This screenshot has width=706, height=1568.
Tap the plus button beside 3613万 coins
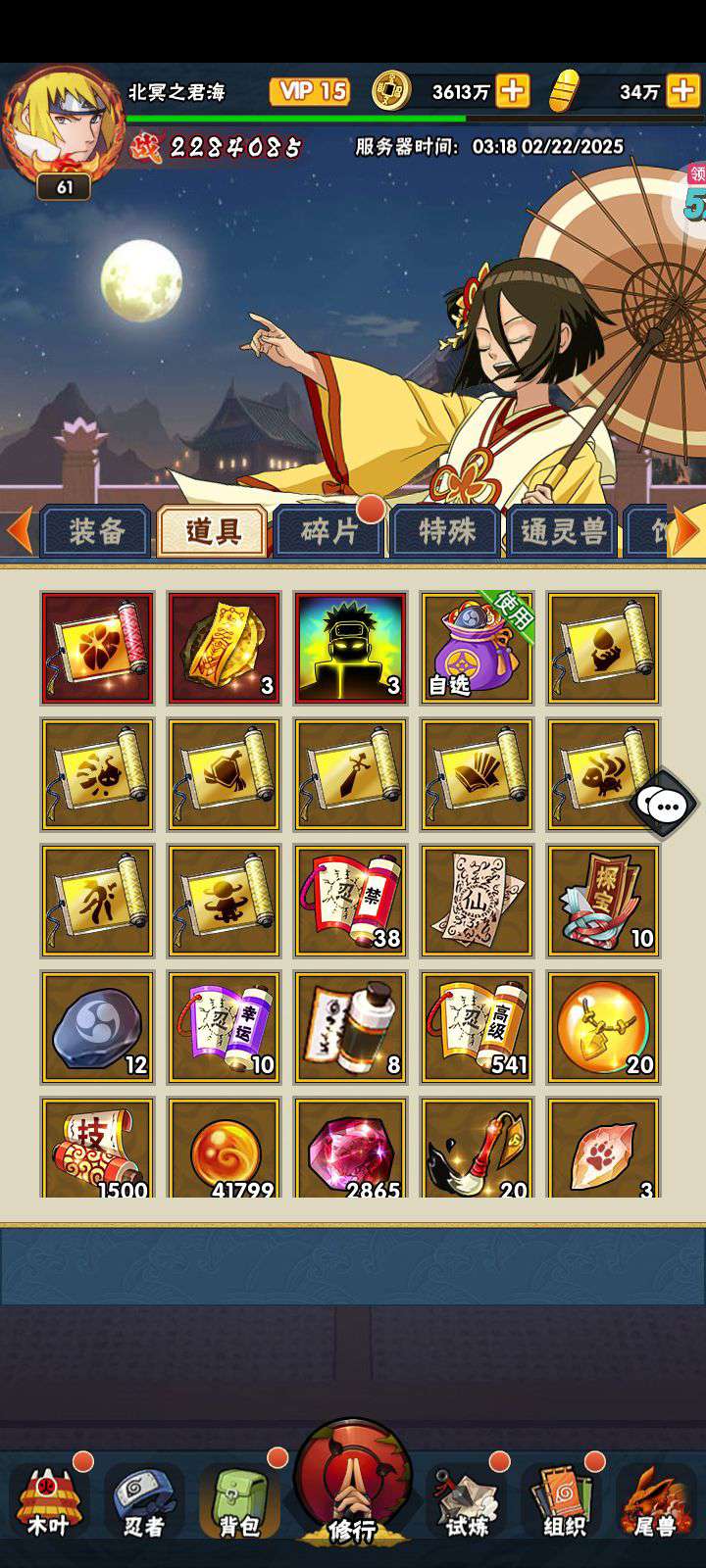point(512,91)
